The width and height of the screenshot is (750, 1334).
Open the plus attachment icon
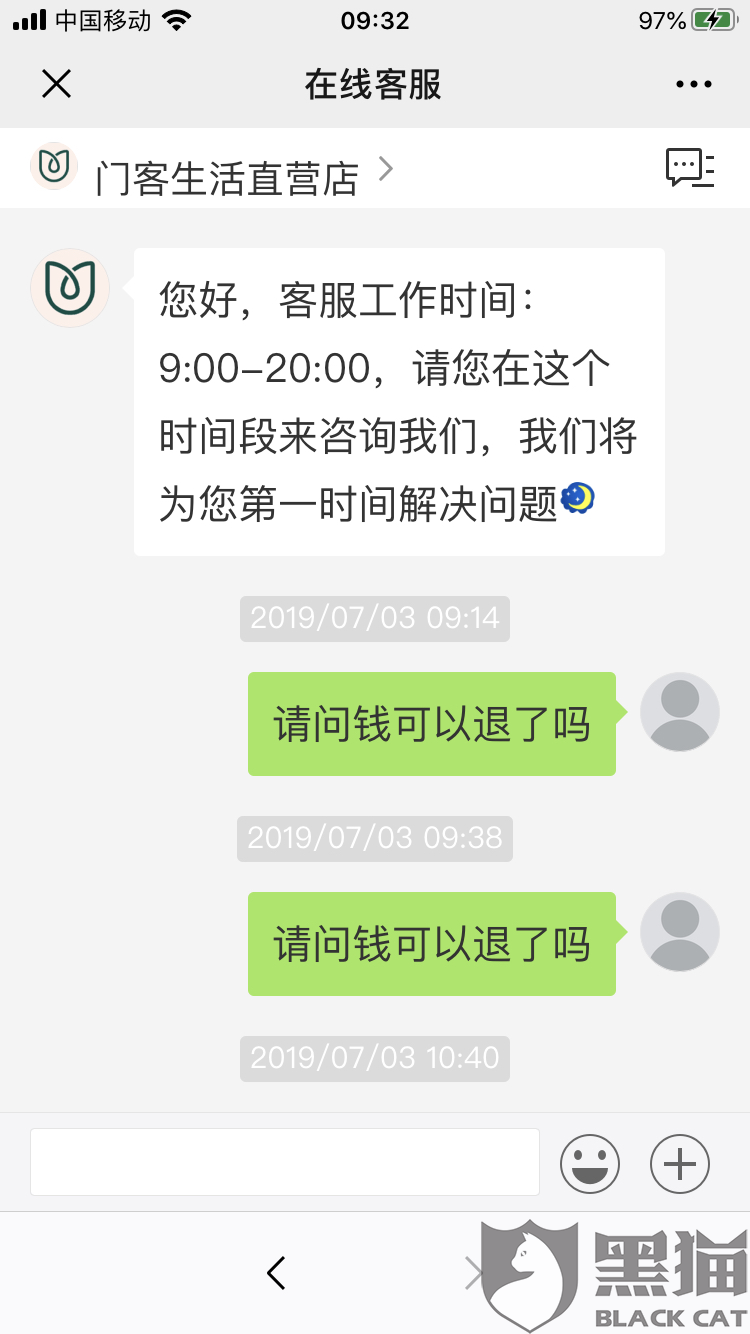679,1163
